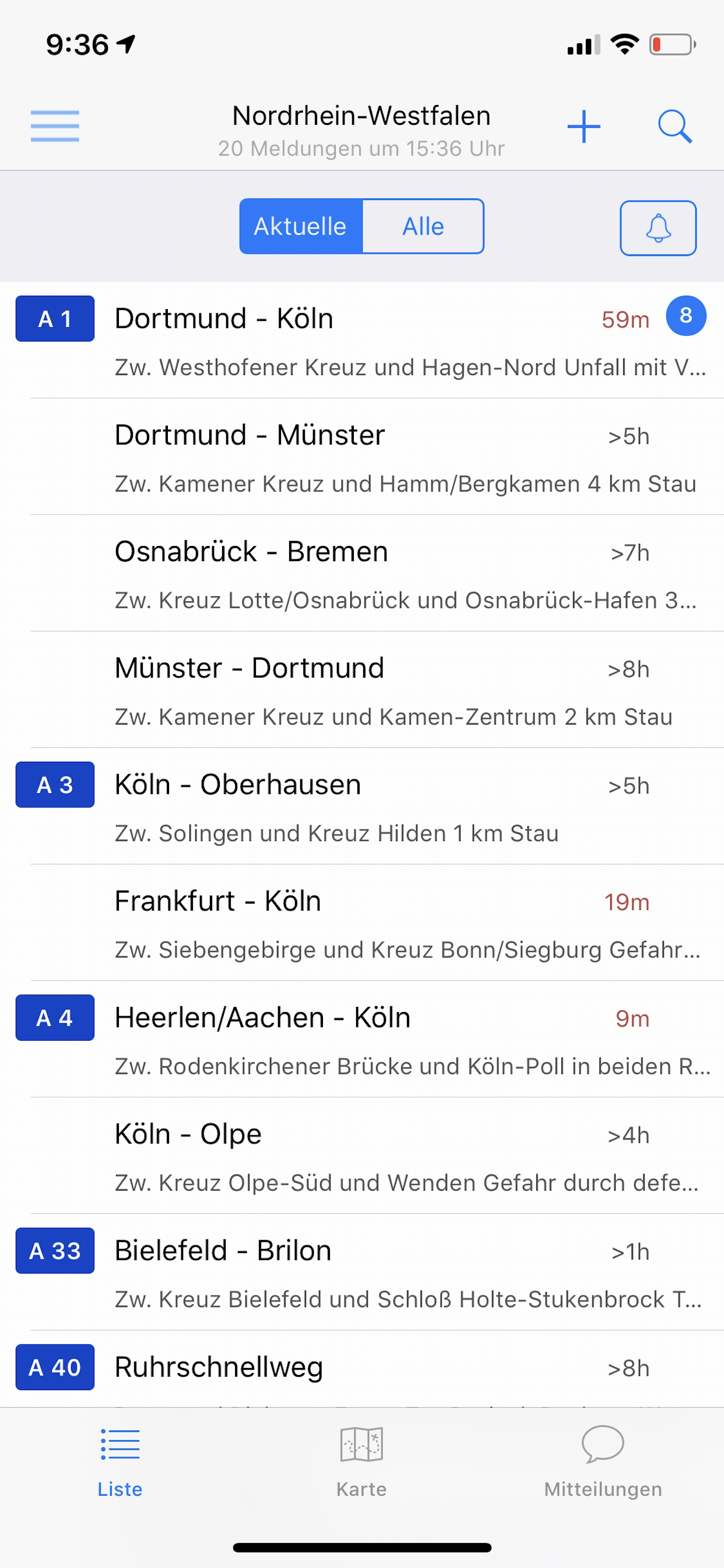Open the hamburger menu
Screen dimensions: 724x1568
pos(55,126)
